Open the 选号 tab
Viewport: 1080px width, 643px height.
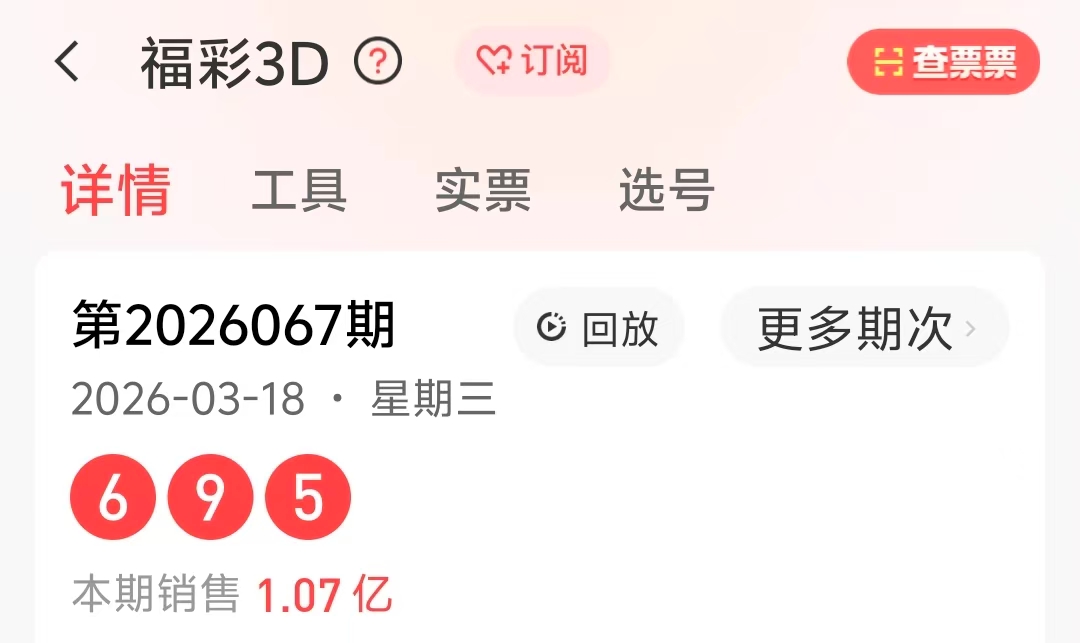666,190
